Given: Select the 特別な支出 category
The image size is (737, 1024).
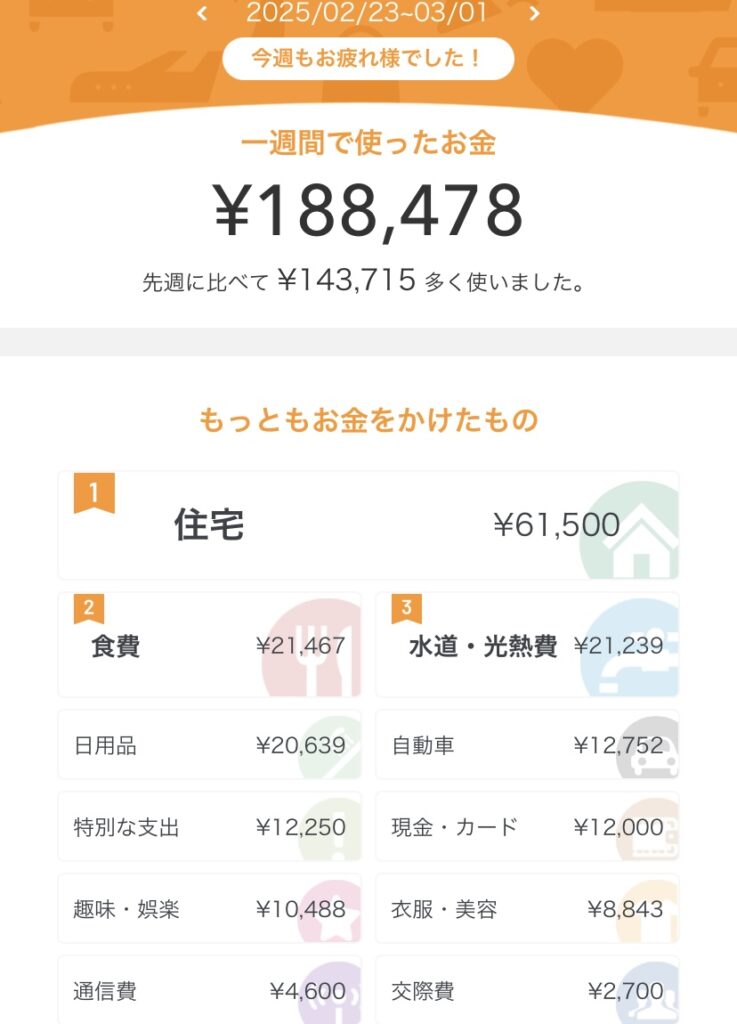Looking at the screenshot, I should (x=209, y=827).
